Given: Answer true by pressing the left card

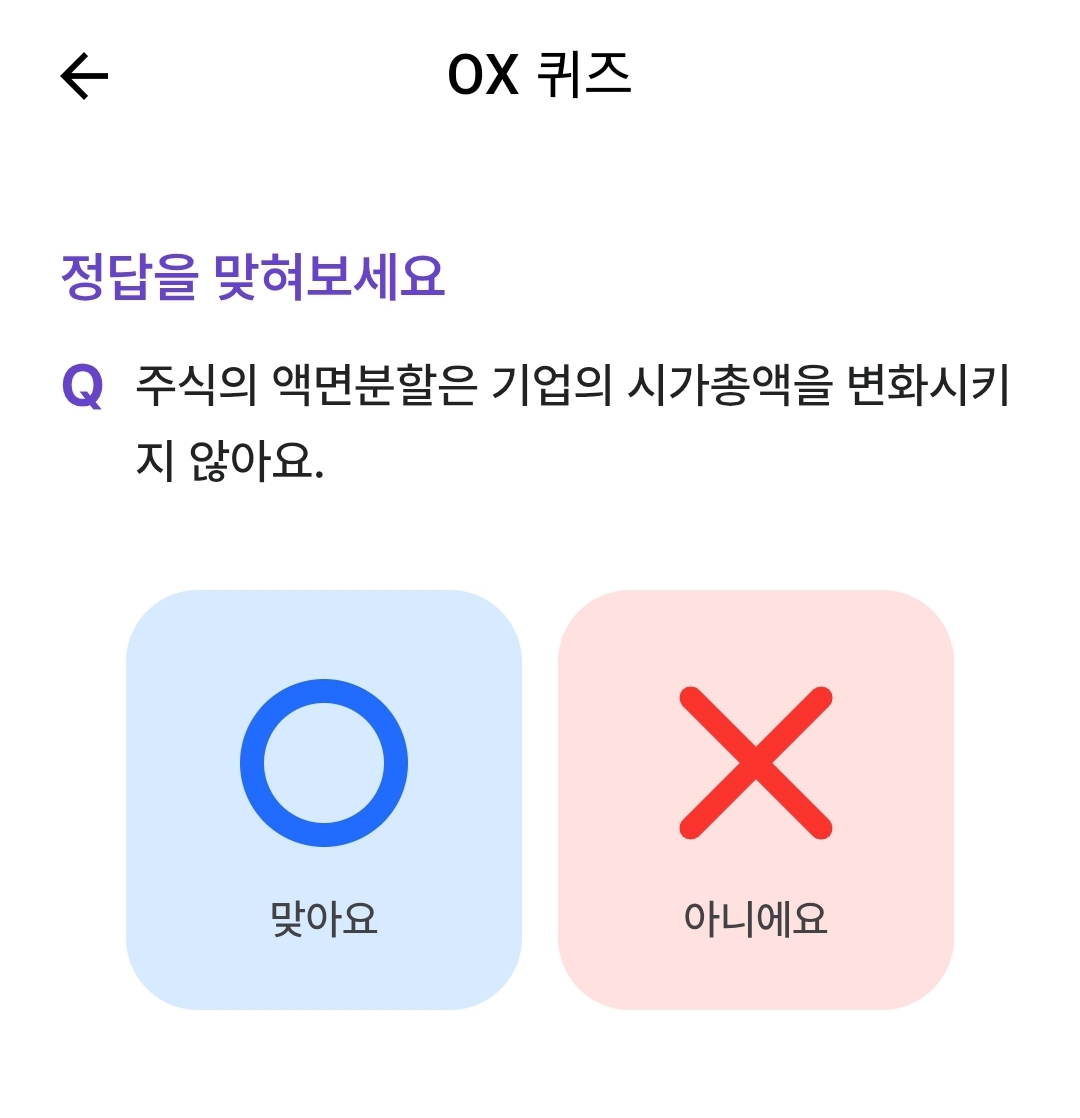Looking at the screenshot, I should point(323,795).
